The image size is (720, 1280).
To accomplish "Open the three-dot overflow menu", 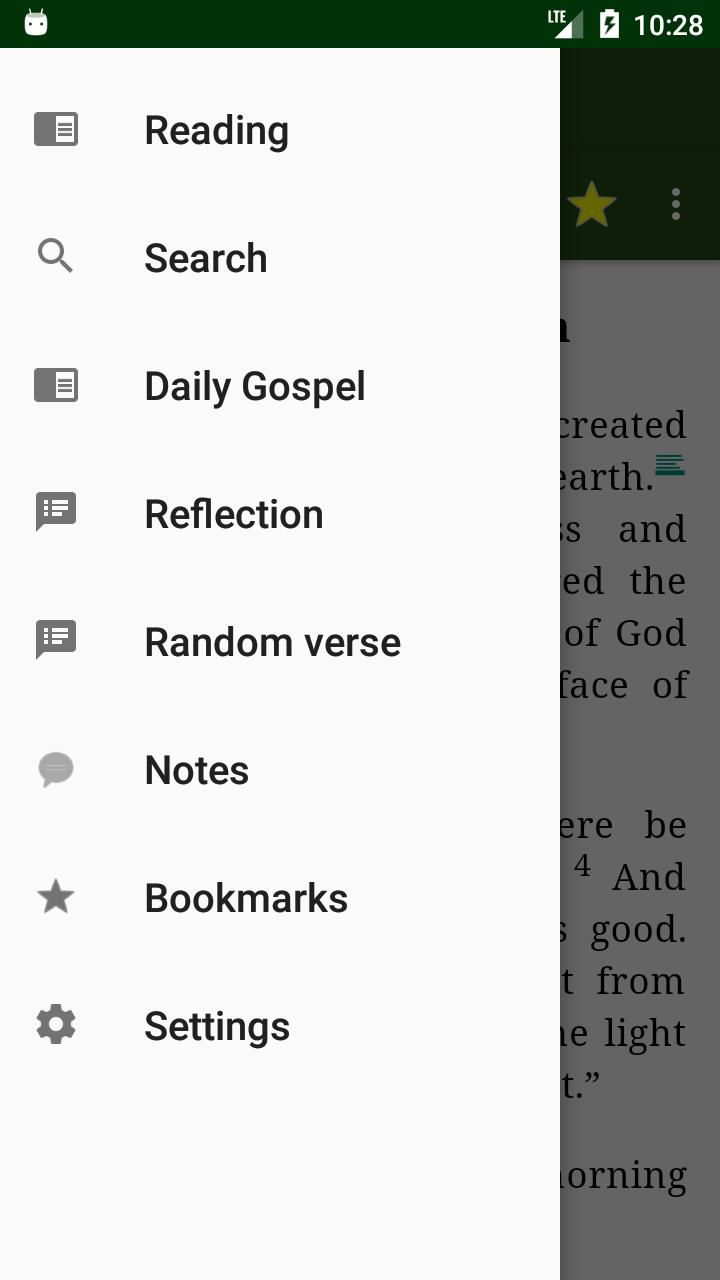I will coord(676,204).
